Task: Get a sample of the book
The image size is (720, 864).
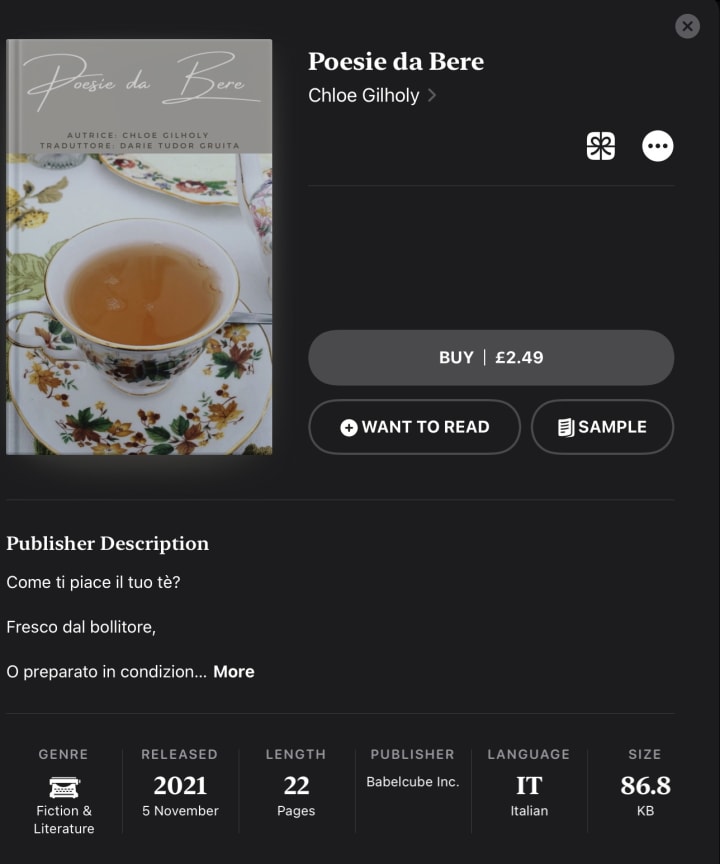Action: pyautogui.click(x=602, y=427)
